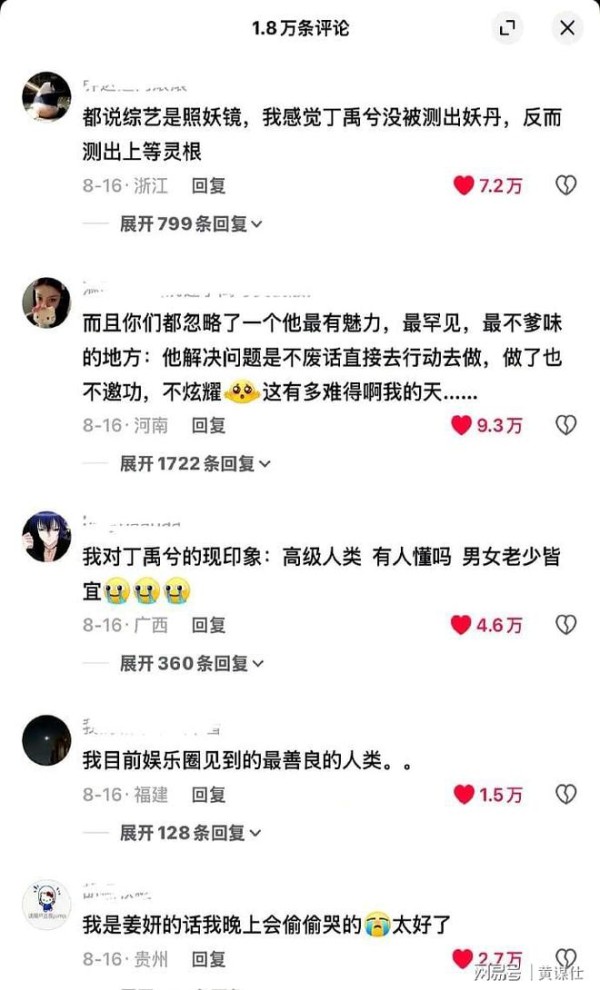
Task: Reply to the 浙江 comment
Action: point(209,186)
